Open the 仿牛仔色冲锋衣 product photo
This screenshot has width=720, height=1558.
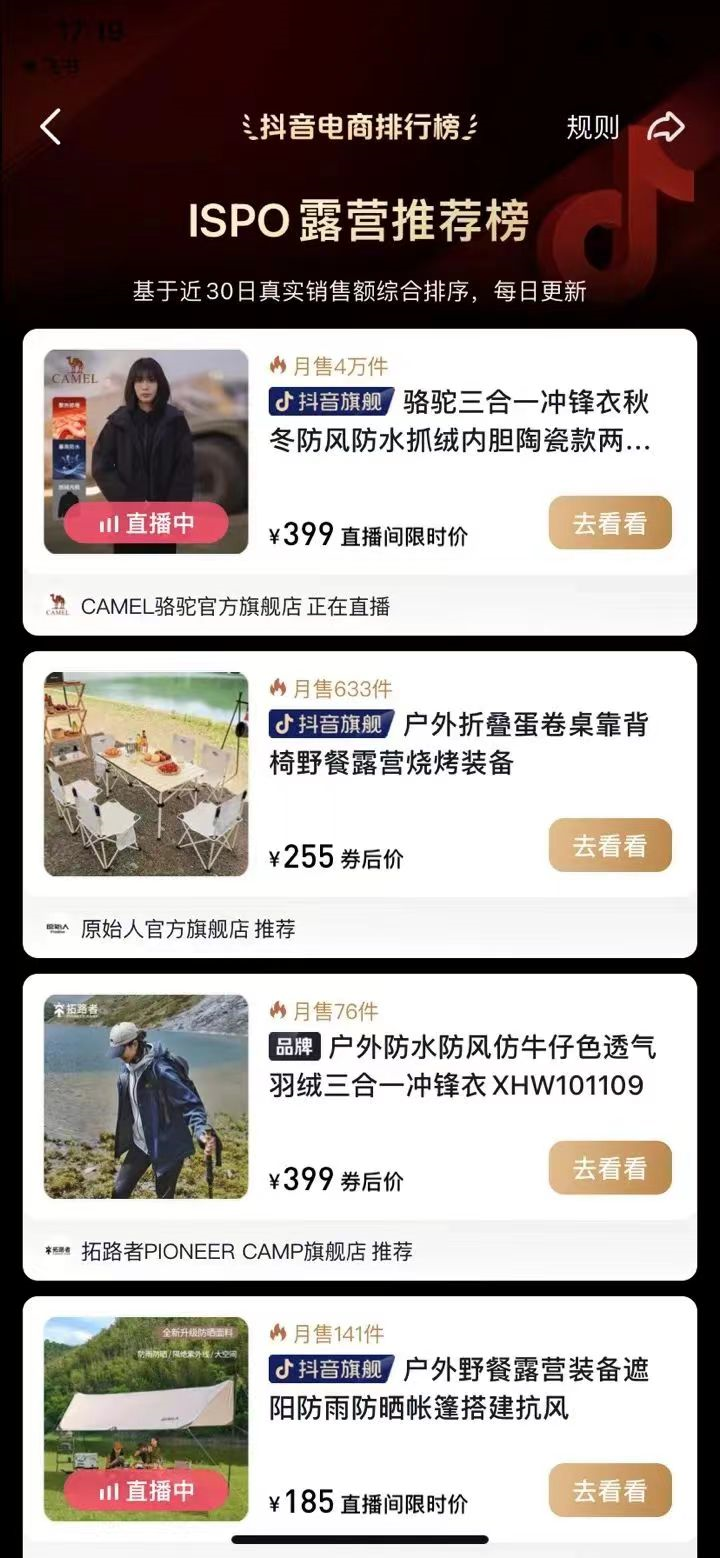coord(146,1096)
